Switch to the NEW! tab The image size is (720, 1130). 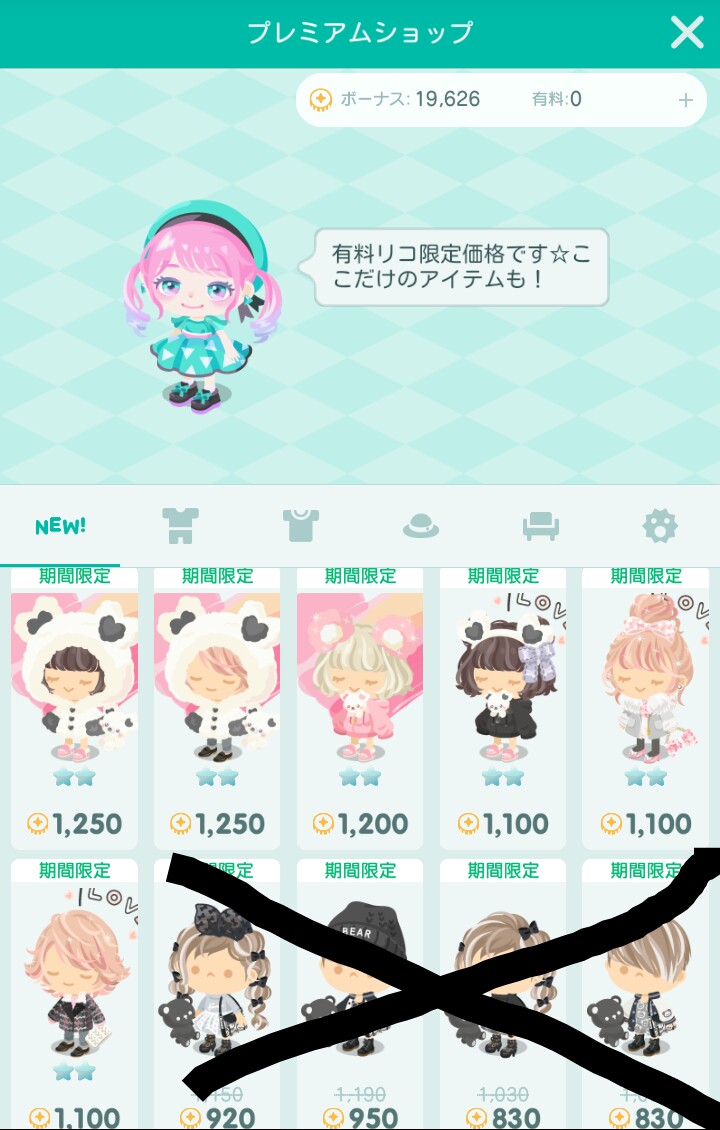pos(60,526)
